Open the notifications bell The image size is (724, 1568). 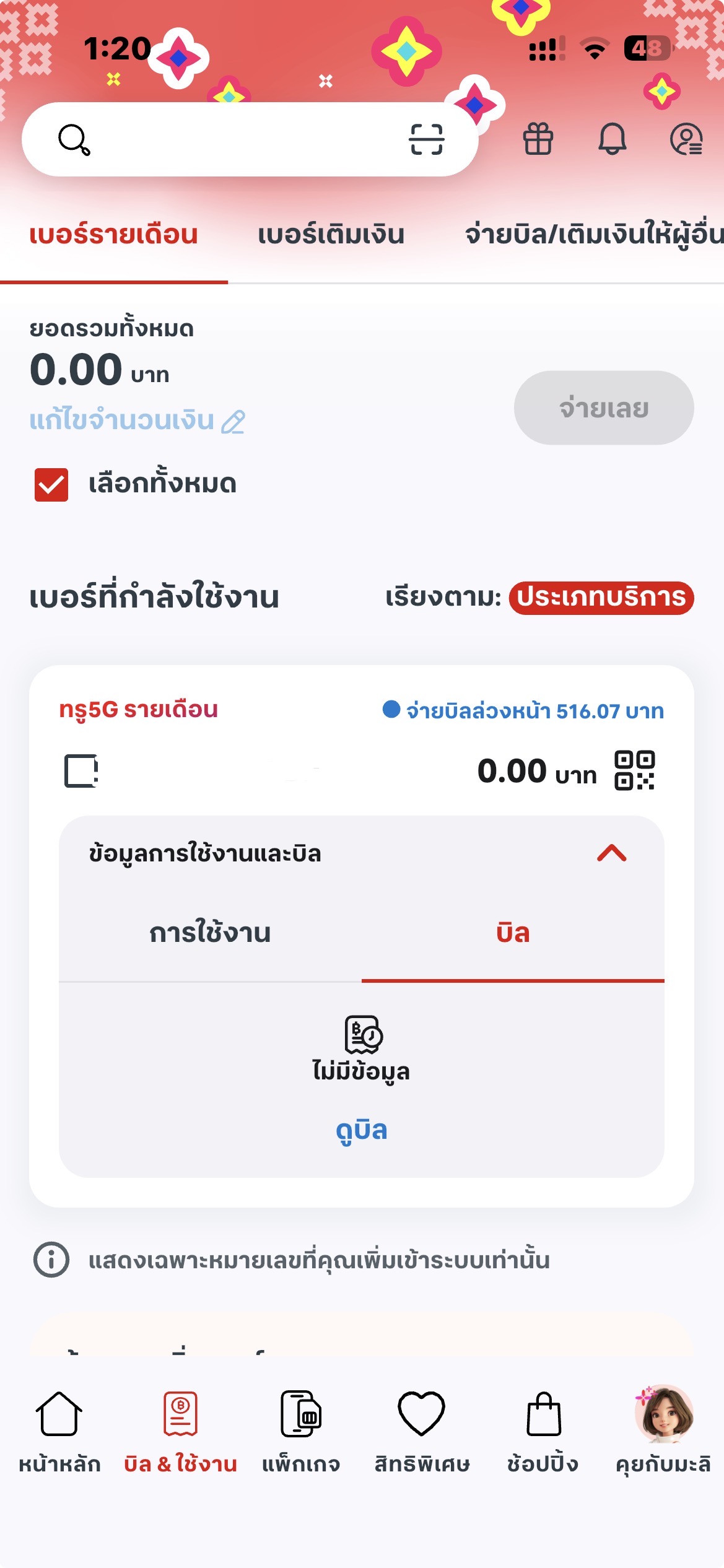point(612,139)
